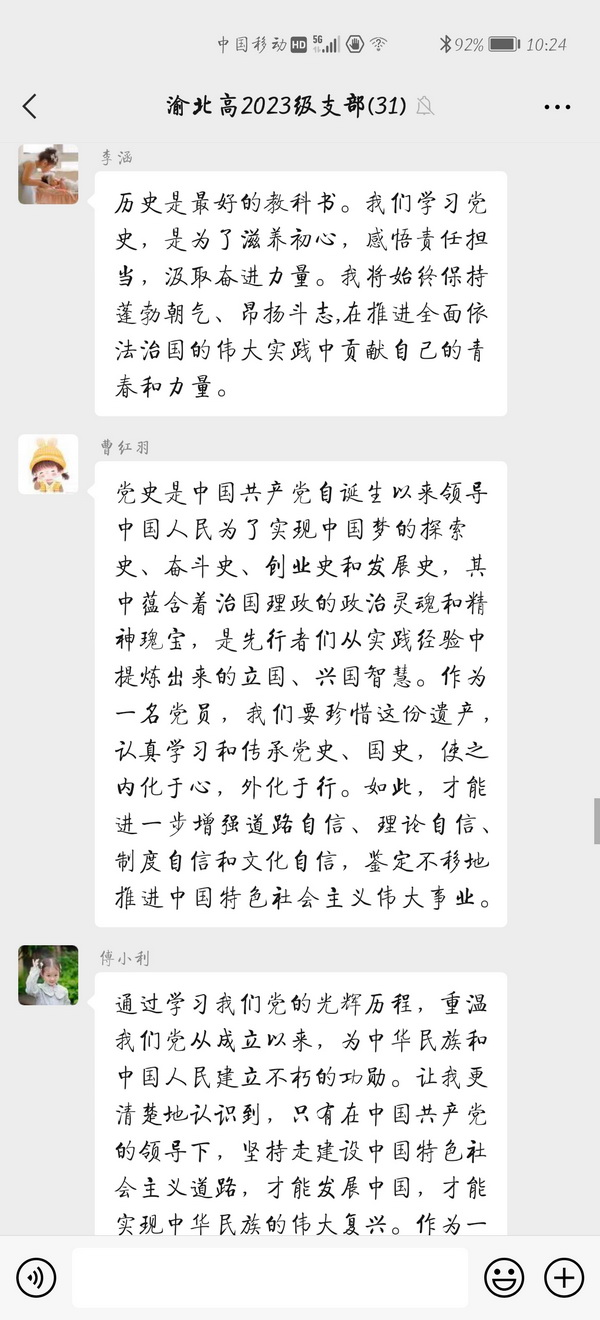
Task: Open the group chat options menu
Action: pyautogui.click(x=557, y=107)
